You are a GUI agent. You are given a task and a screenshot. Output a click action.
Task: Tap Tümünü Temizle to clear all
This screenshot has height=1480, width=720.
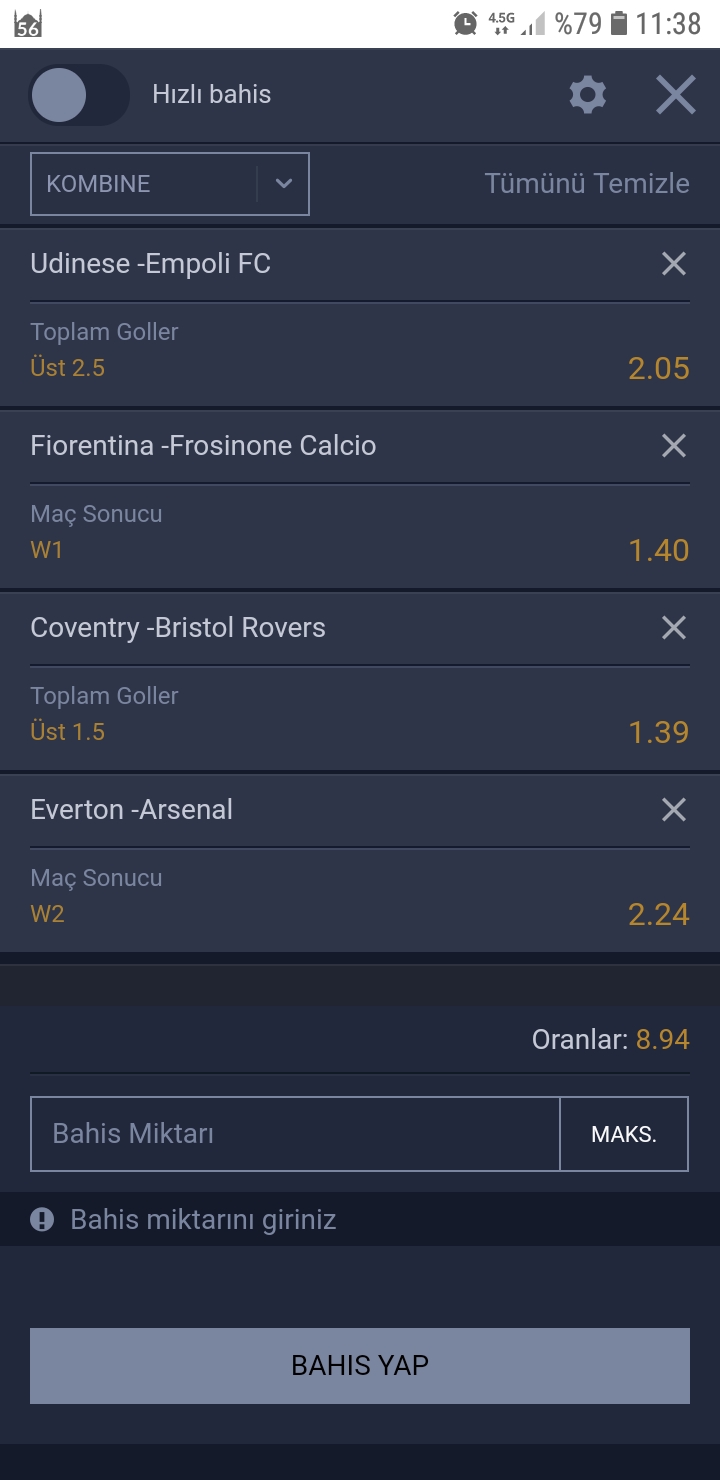click(587, 183)
